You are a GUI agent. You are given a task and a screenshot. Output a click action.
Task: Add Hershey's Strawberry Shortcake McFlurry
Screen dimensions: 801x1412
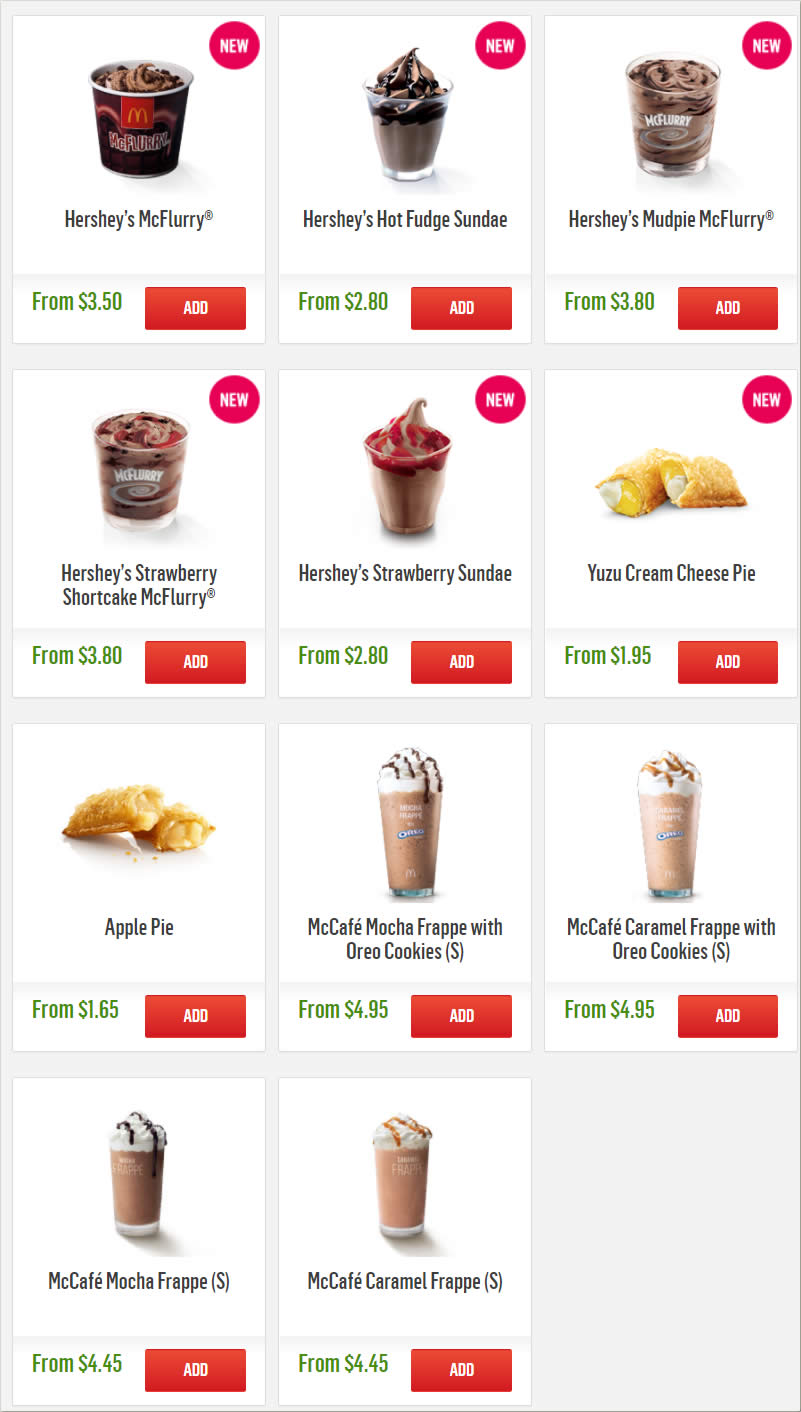(195, 662)
